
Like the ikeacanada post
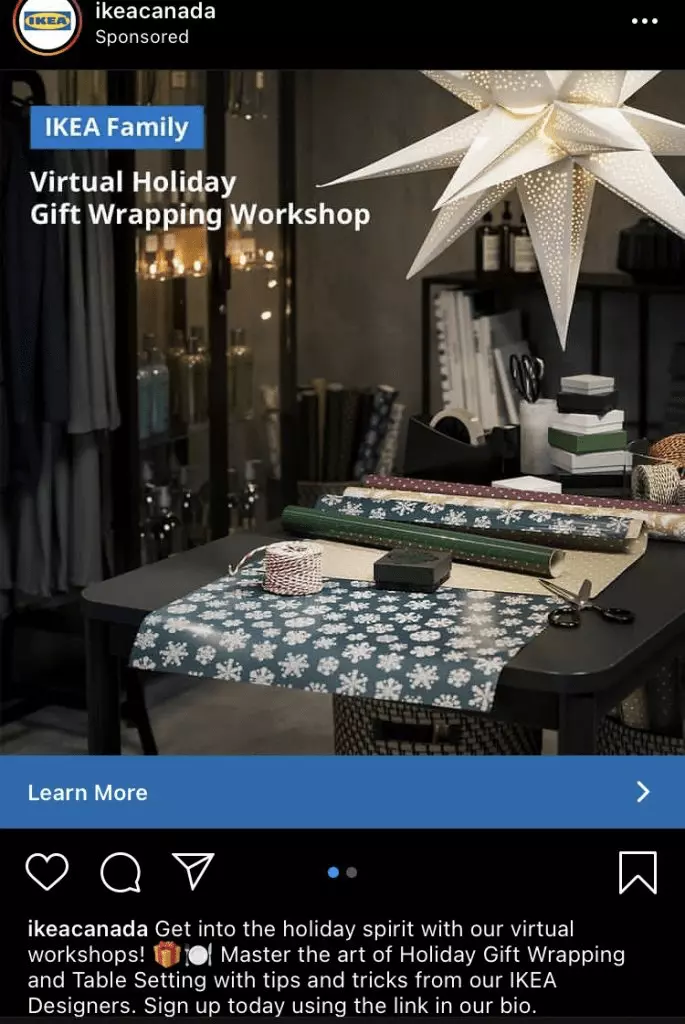[x=47, y=872]
